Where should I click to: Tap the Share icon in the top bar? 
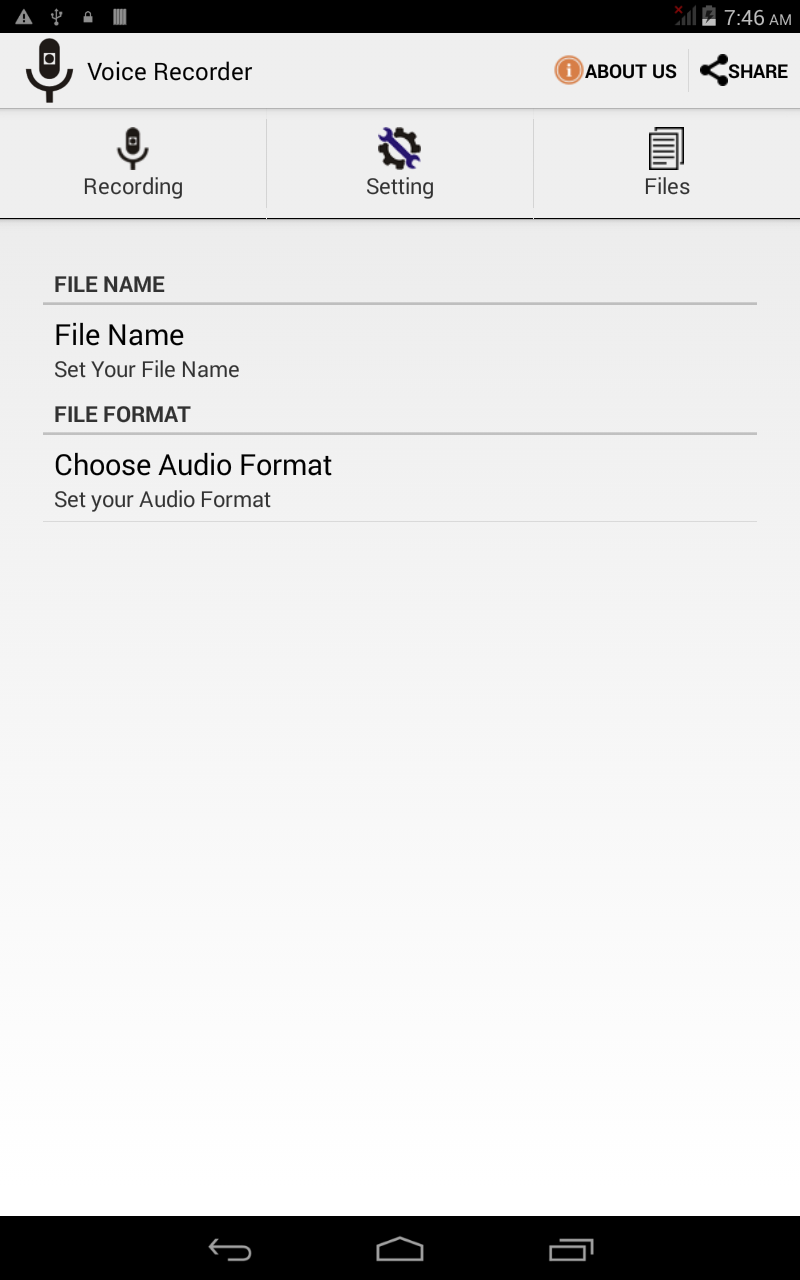pyautogui.click(x=713, y=68)
